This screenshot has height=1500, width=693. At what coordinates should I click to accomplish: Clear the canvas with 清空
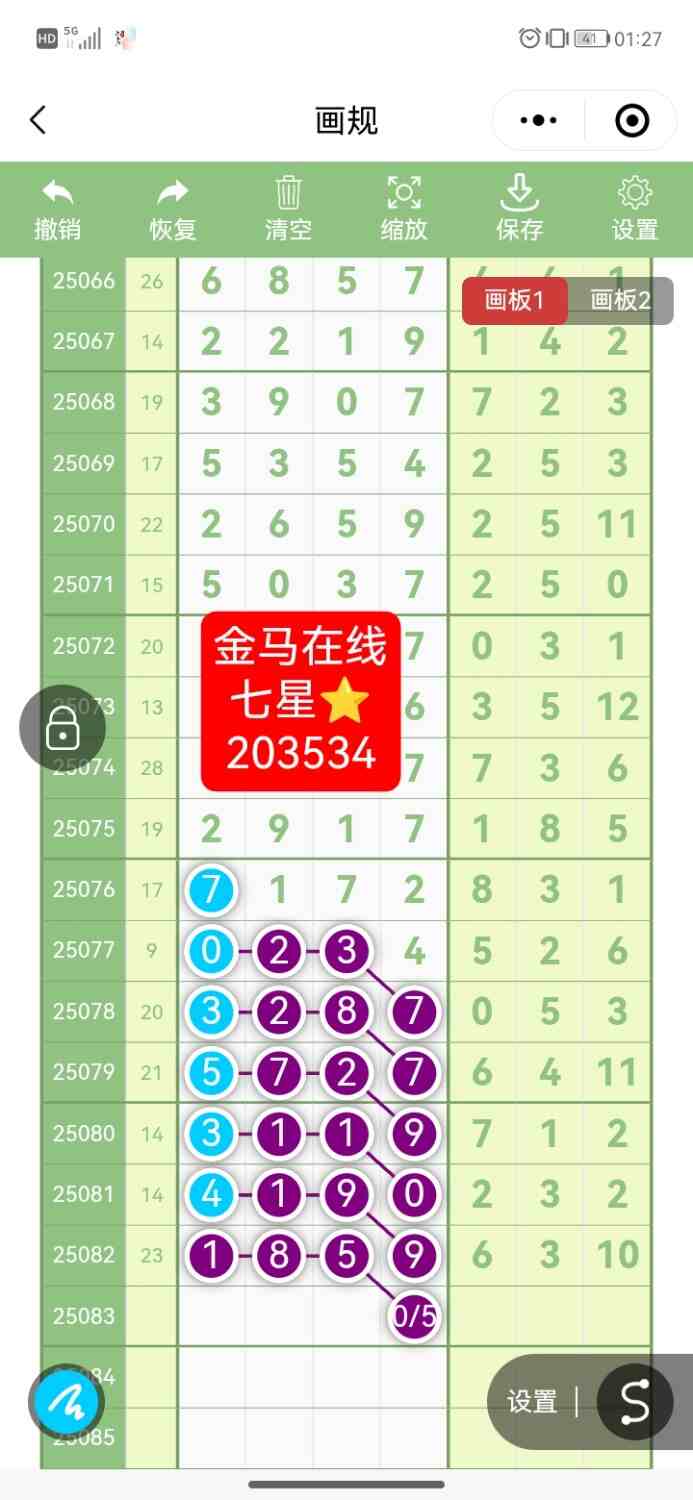pos(288,209)
